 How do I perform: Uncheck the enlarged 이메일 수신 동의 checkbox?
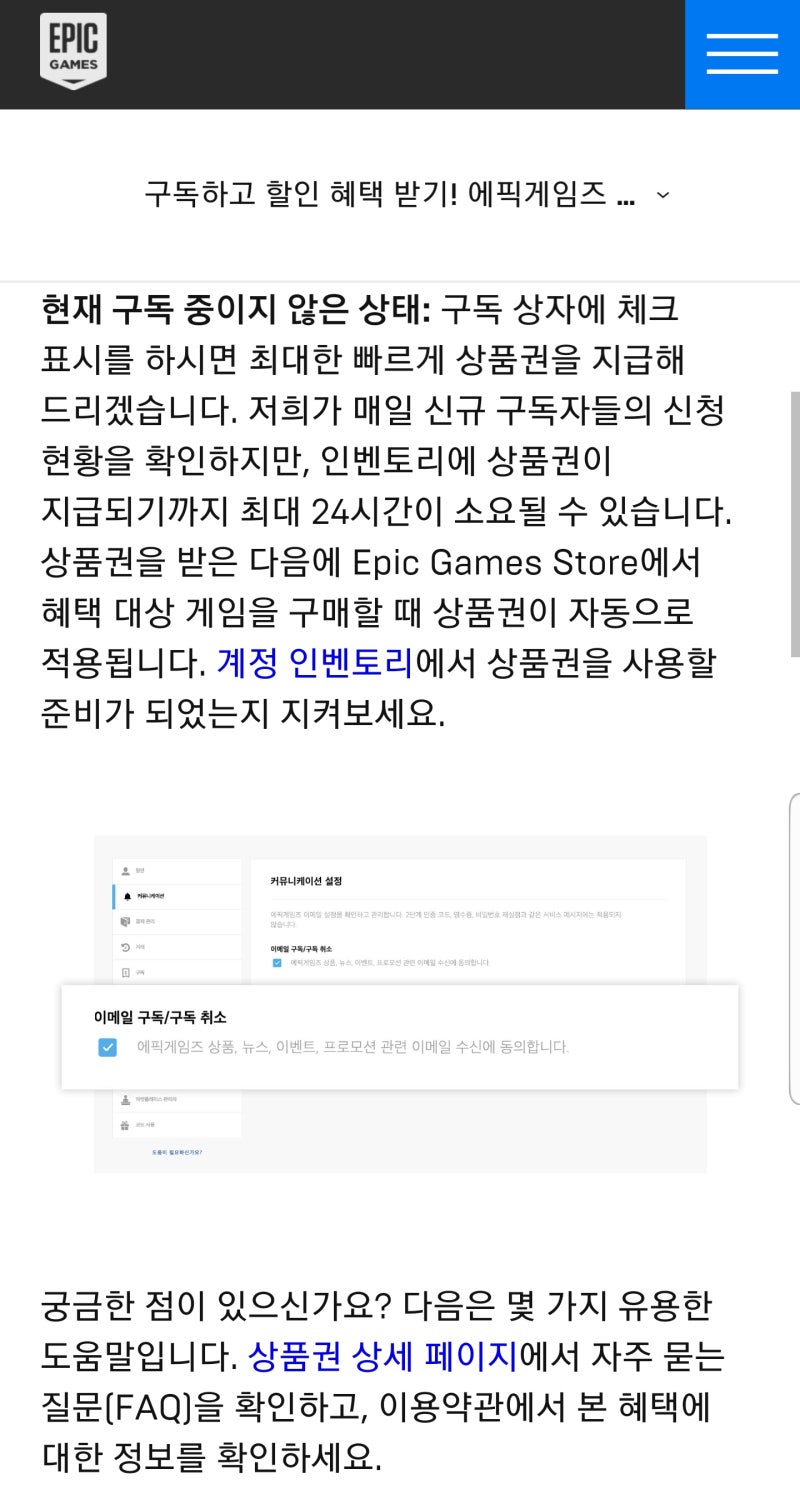point(107,1047)
